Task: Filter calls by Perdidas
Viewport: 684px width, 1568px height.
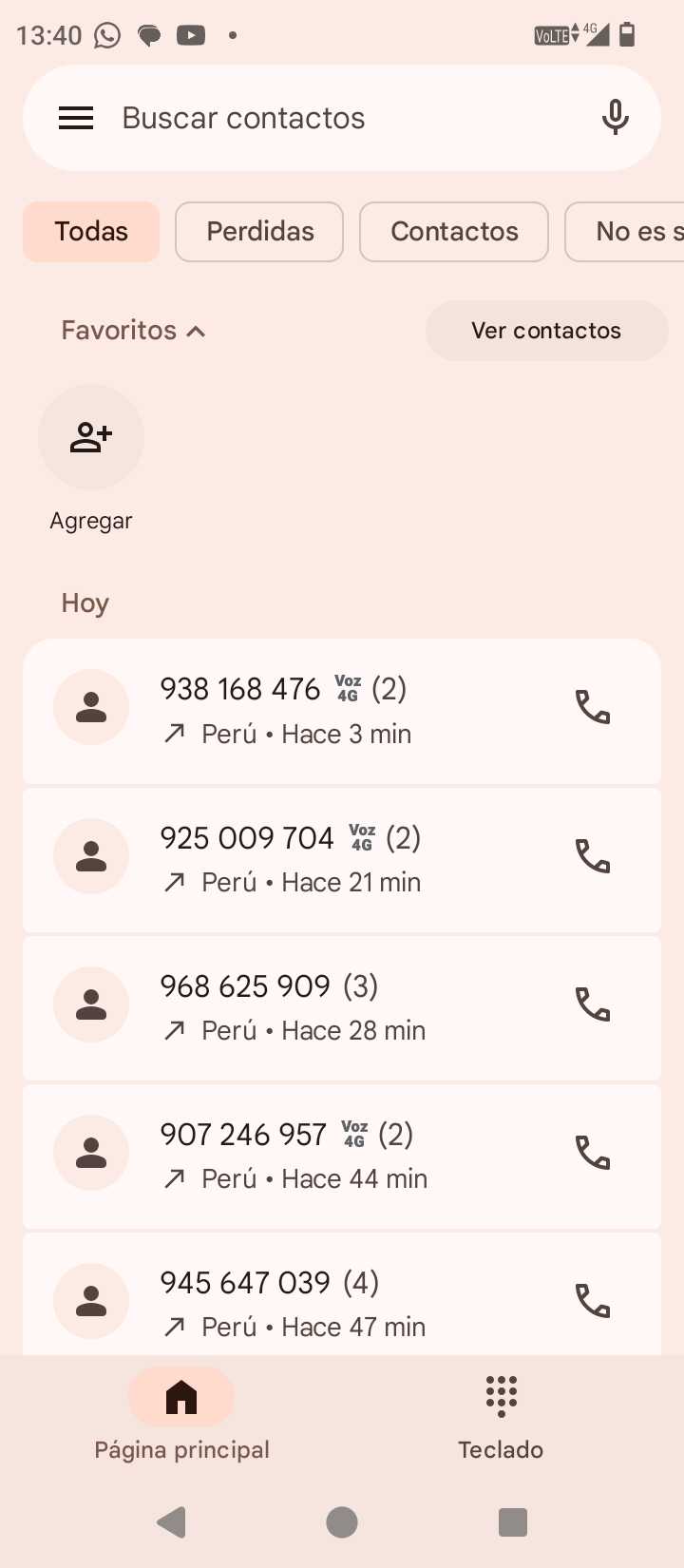Action: click(259, 232)
